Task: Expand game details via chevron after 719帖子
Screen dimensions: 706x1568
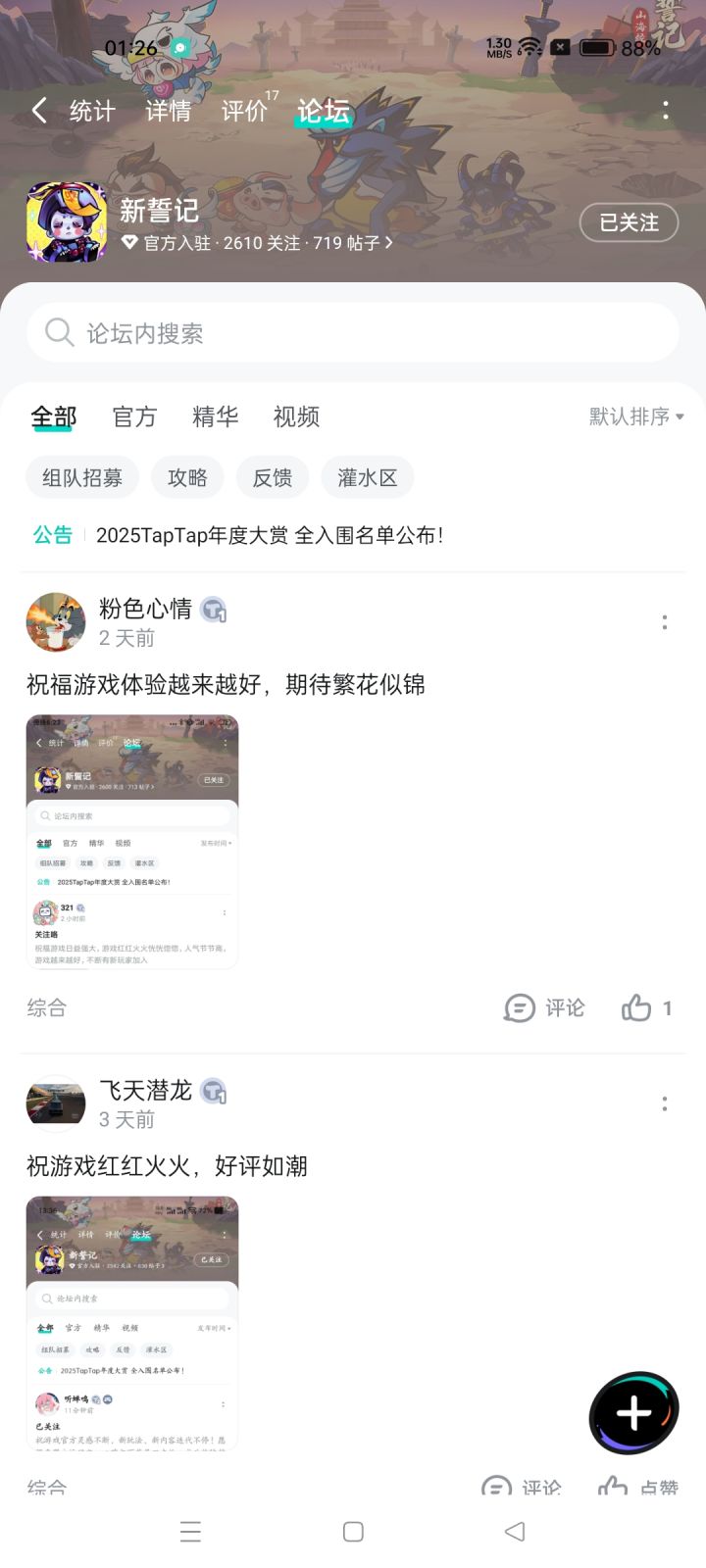Action: tap(387, 244)
